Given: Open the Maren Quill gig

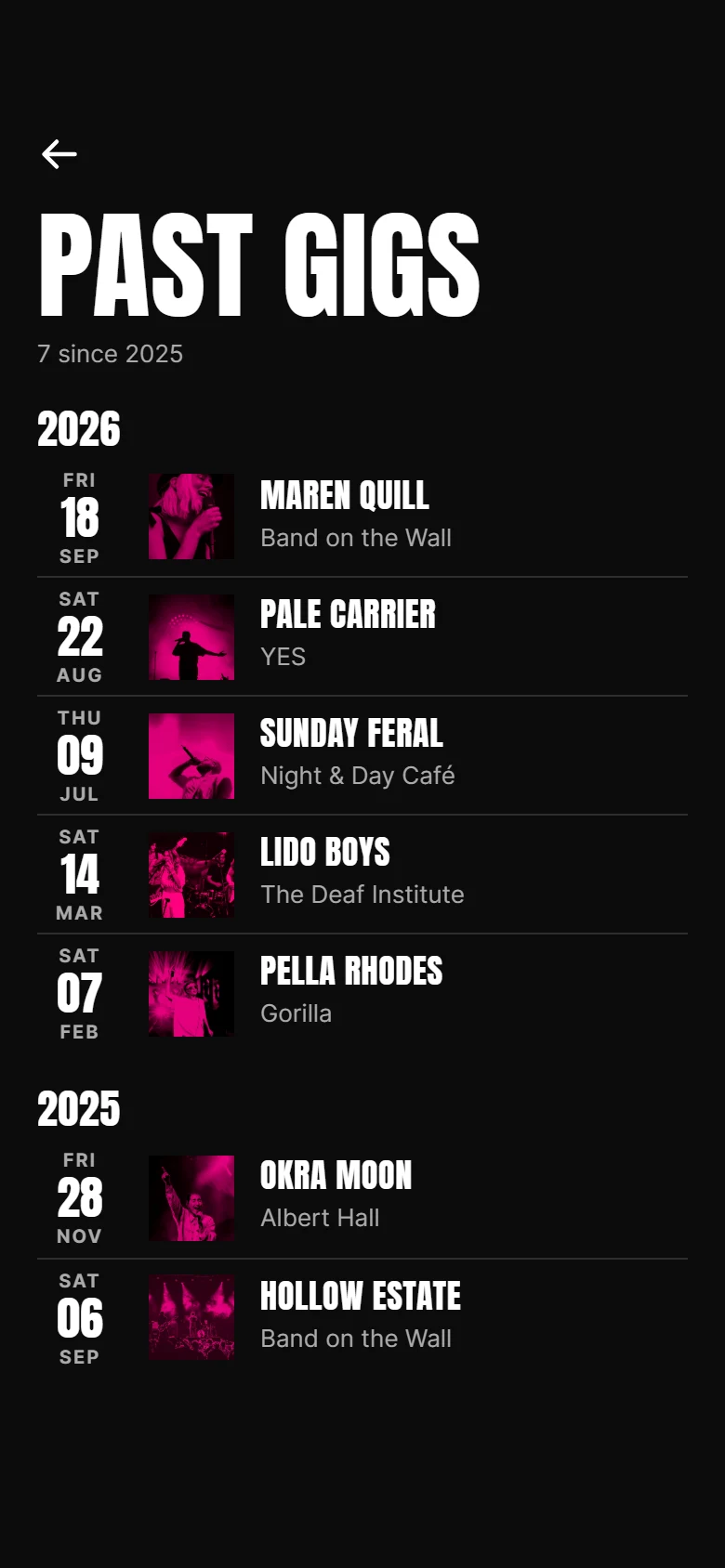Looking at the screenshot, I should [362, 517].
